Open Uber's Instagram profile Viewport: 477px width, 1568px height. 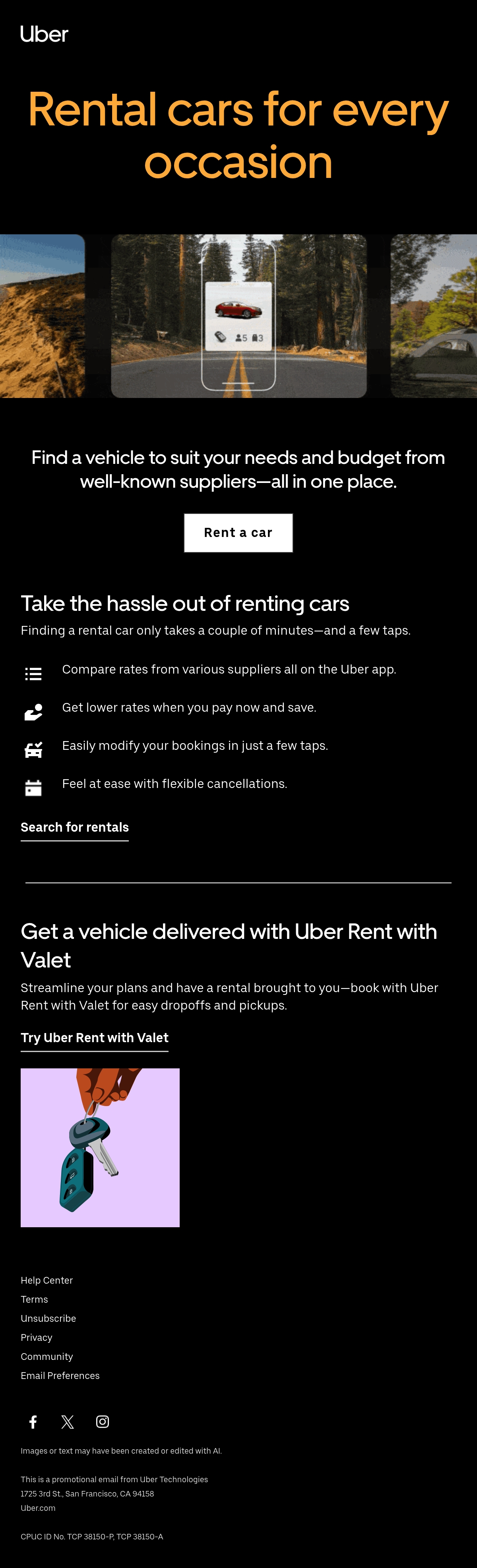[x=102, y=1421]
